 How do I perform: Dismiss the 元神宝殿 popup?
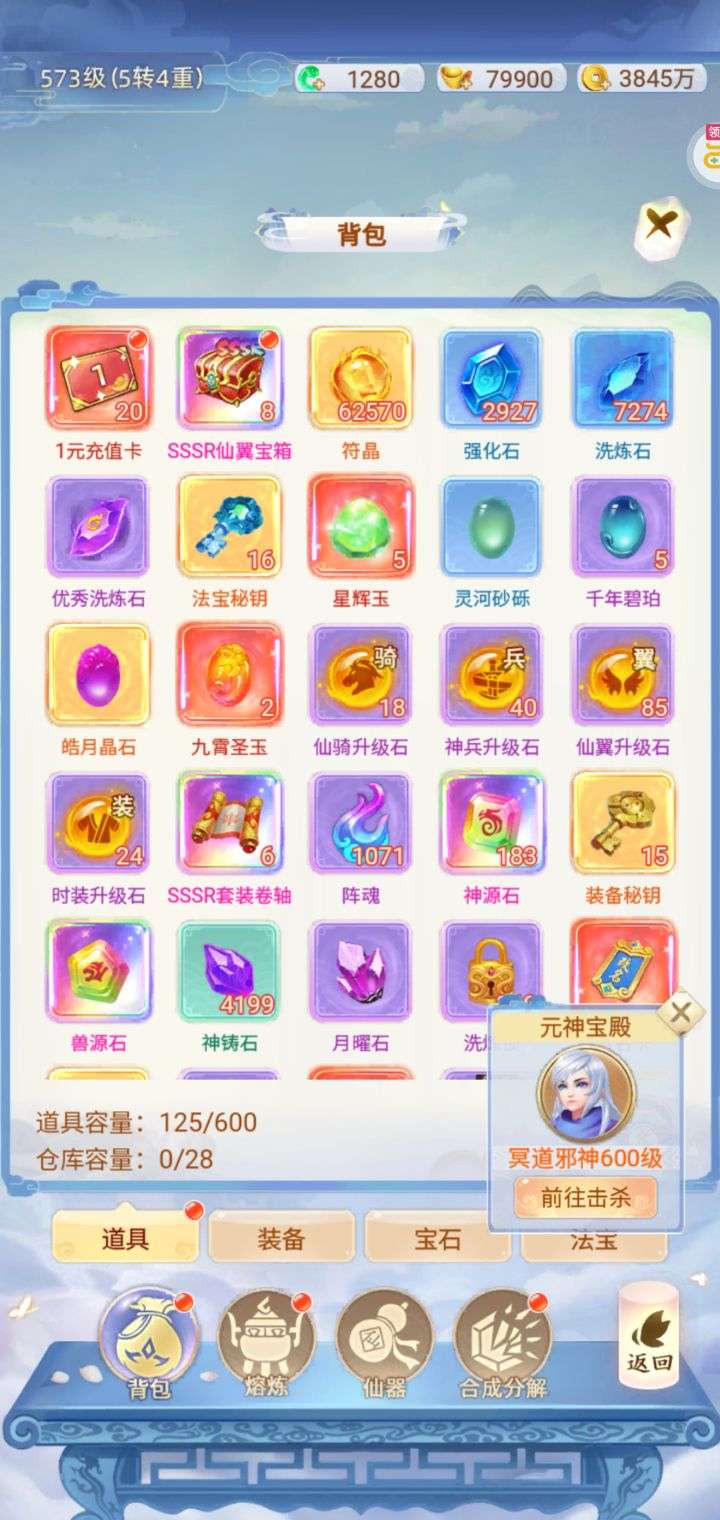[x=681, y=1012]
